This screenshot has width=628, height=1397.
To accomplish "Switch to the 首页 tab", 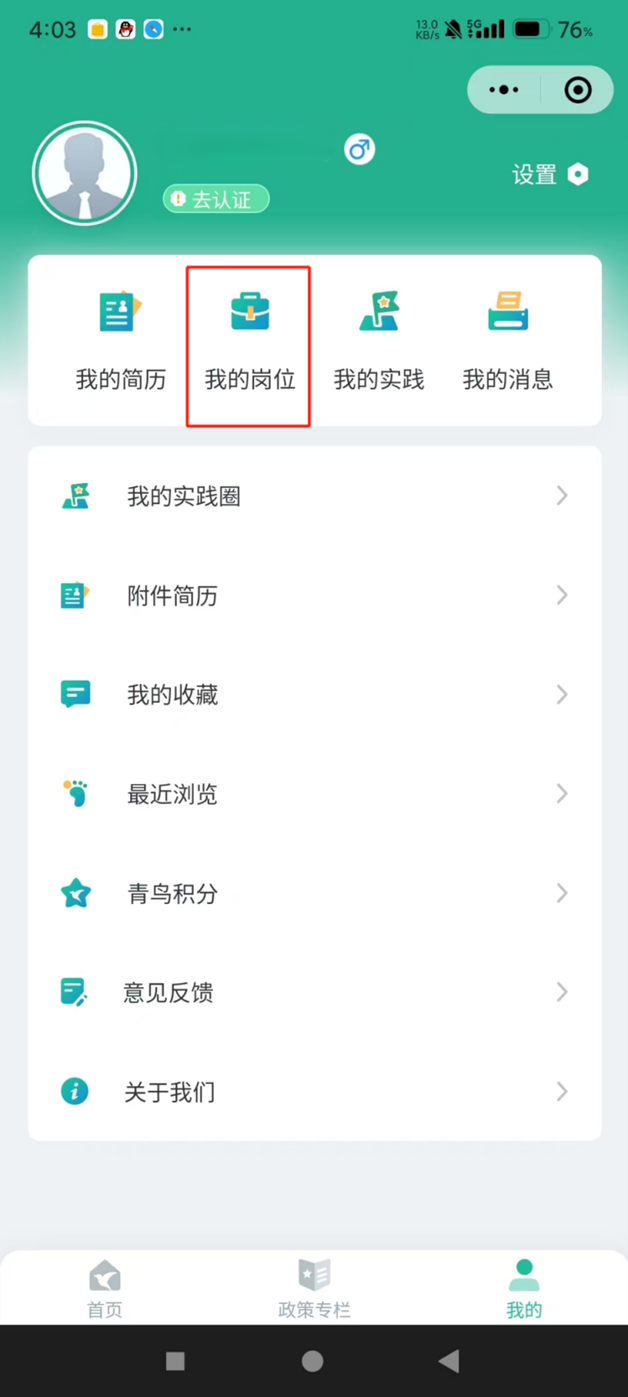I will [105, 1289].
